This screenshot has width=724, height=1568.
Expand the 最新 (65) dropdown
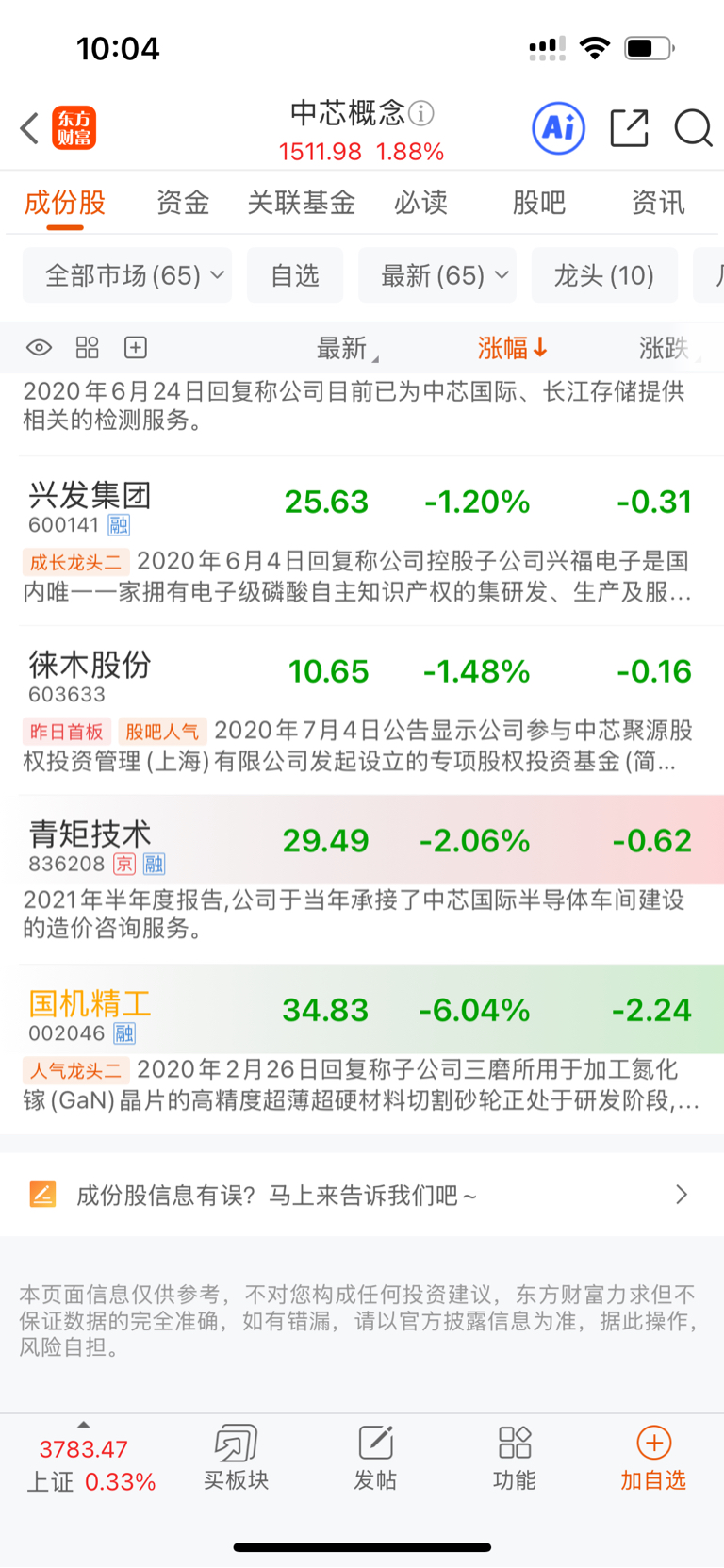click(437, 275)
